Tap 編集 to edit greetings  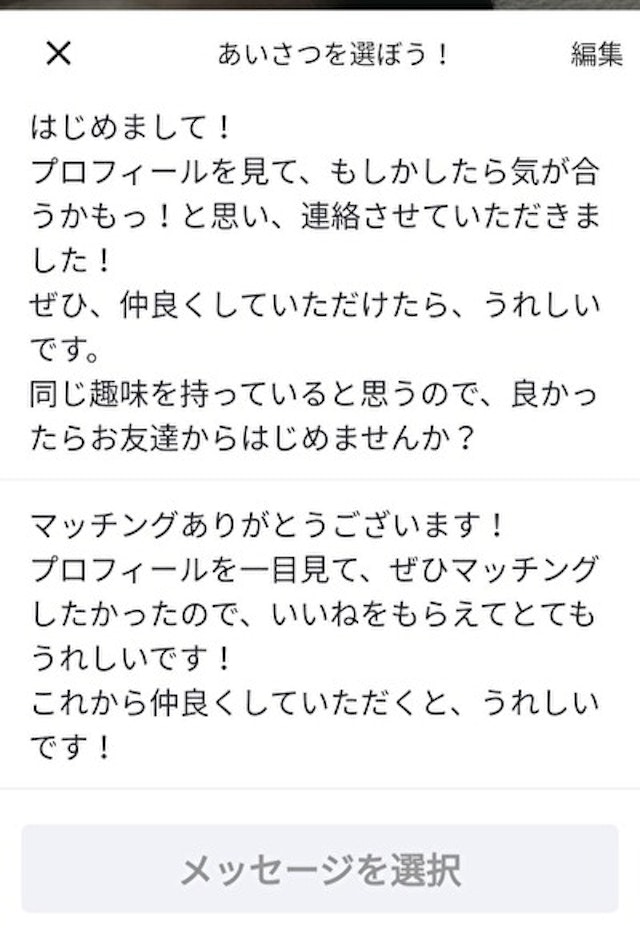(596, 54)
